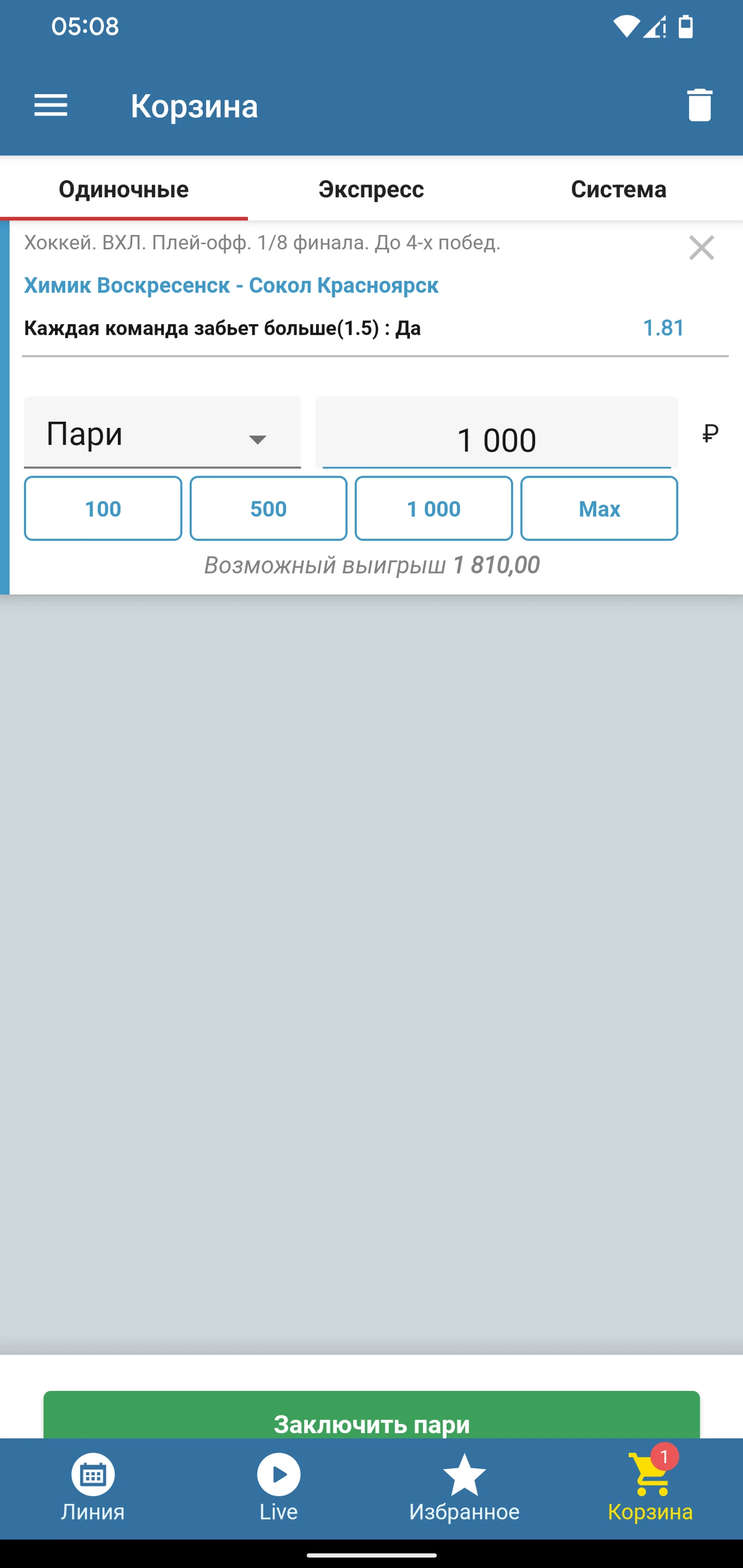Open the hamburger navigation menu

pos(50,106)
